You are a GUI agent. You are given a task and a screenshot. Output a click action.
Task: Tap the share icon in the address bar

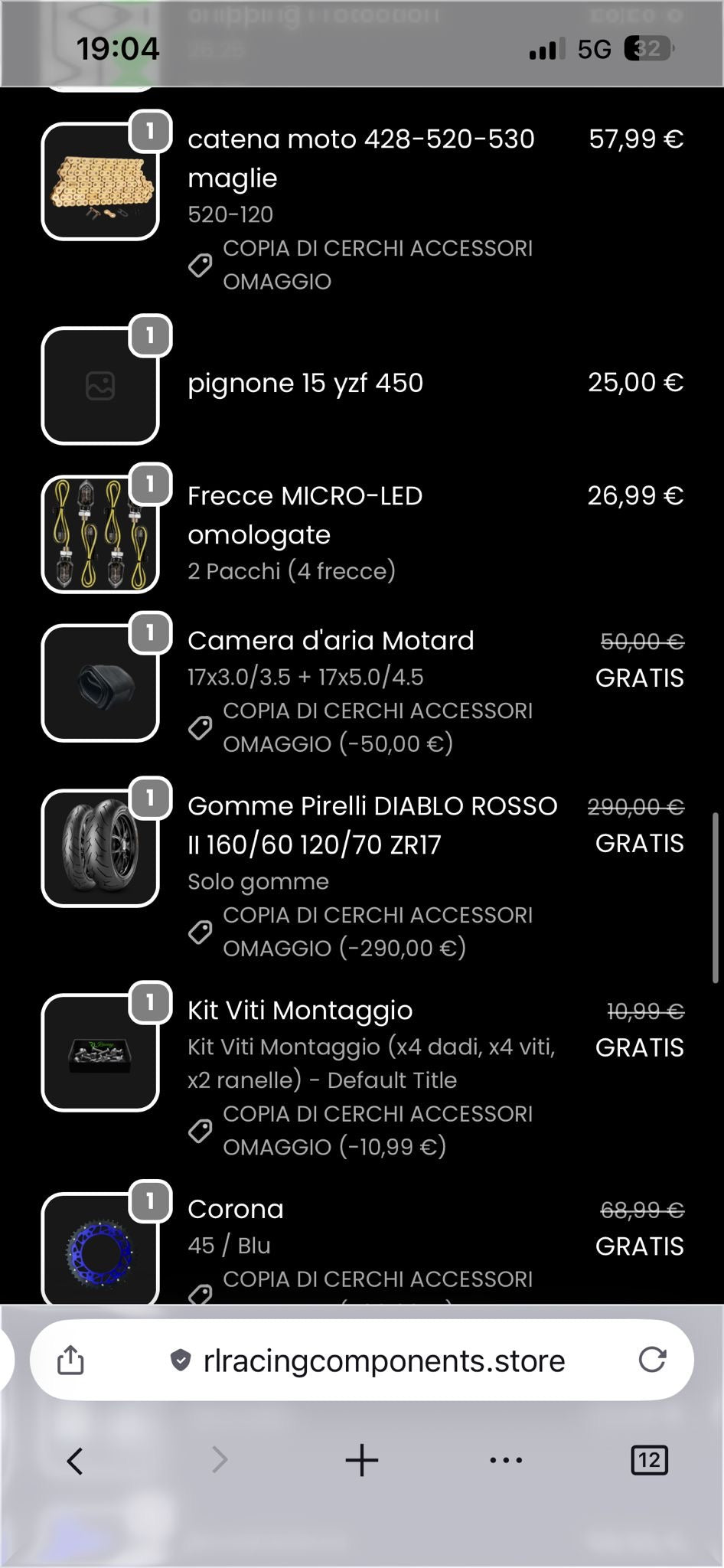coord(71,1361)
